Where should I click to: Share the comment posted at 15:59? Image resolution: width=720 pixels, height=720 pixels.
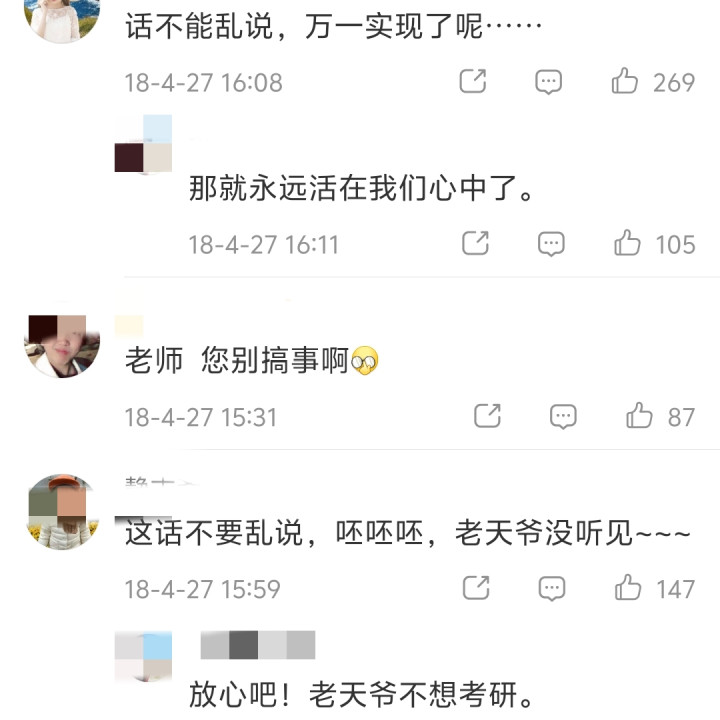tap(477, 587)
